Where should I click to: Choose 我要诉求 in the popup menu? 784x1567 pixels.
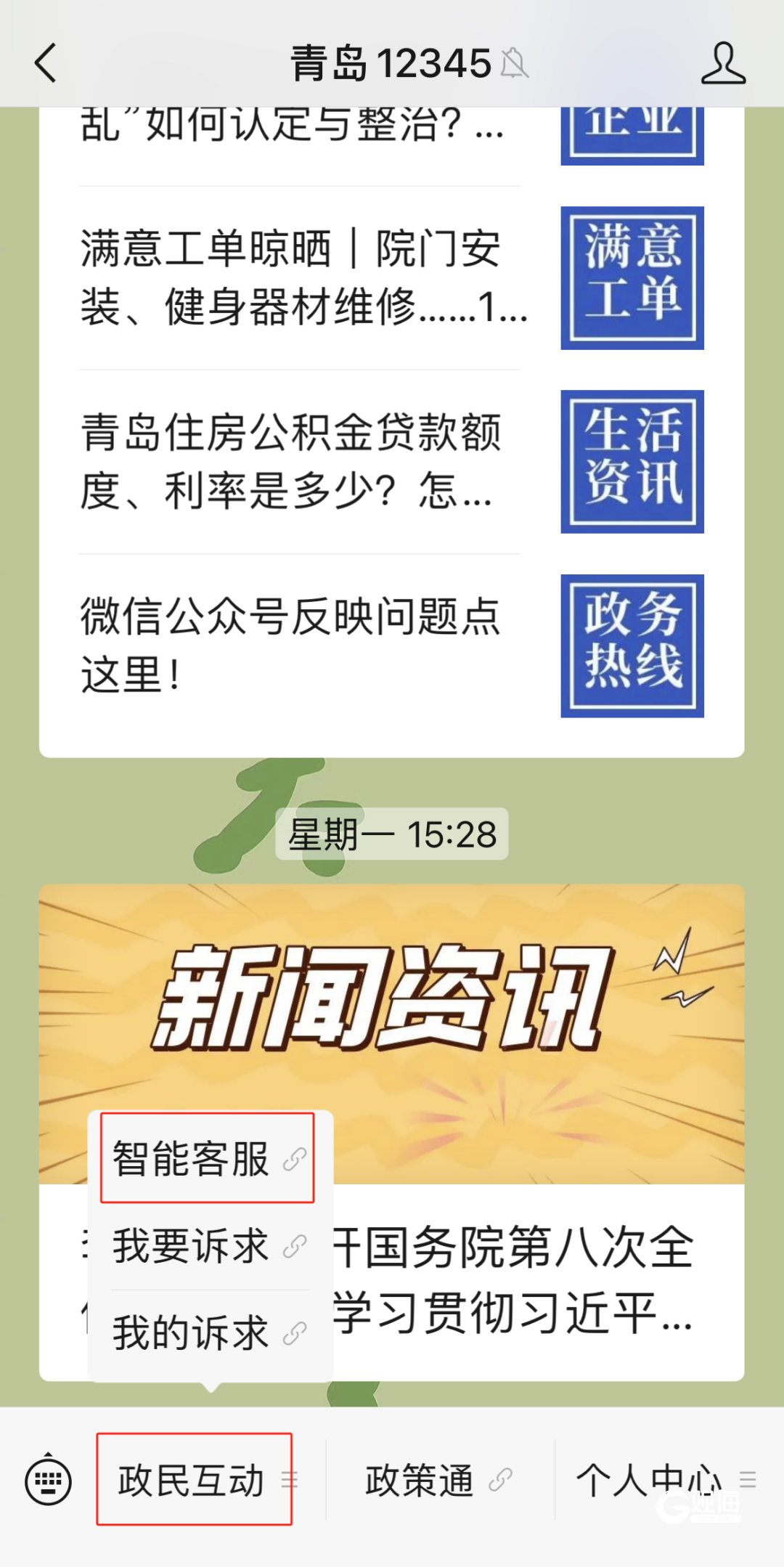coord(208,1246)
